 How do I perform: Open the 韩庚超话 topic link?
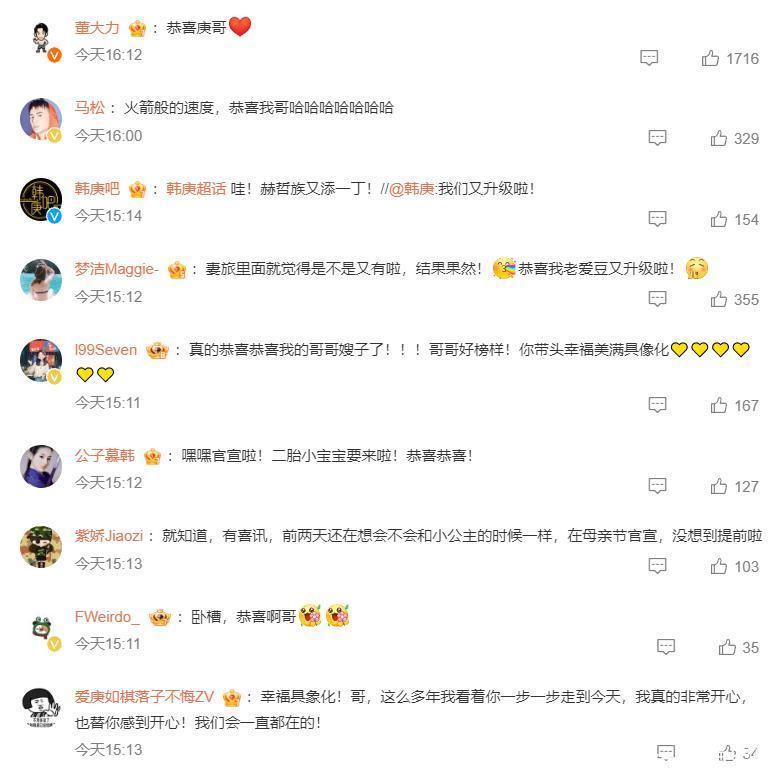coord(196,188)
